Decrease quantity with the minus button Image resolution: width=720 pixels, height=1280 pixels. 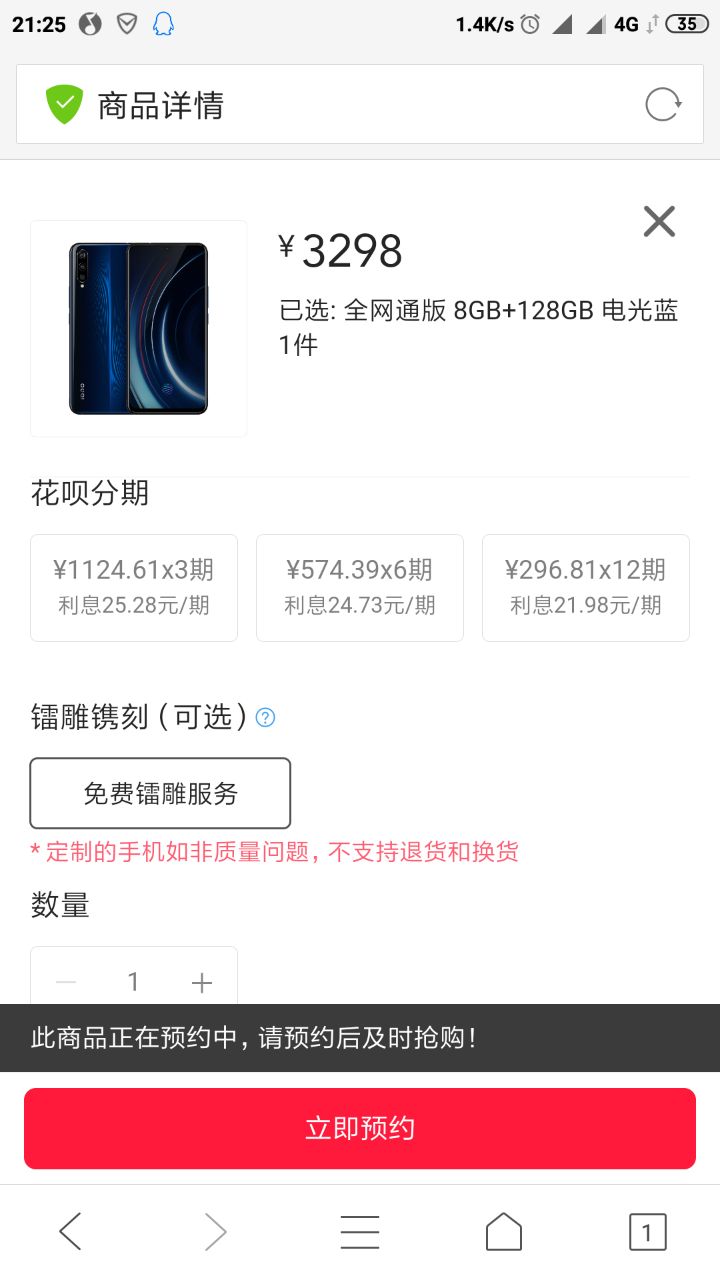click(x=66, y=982)
